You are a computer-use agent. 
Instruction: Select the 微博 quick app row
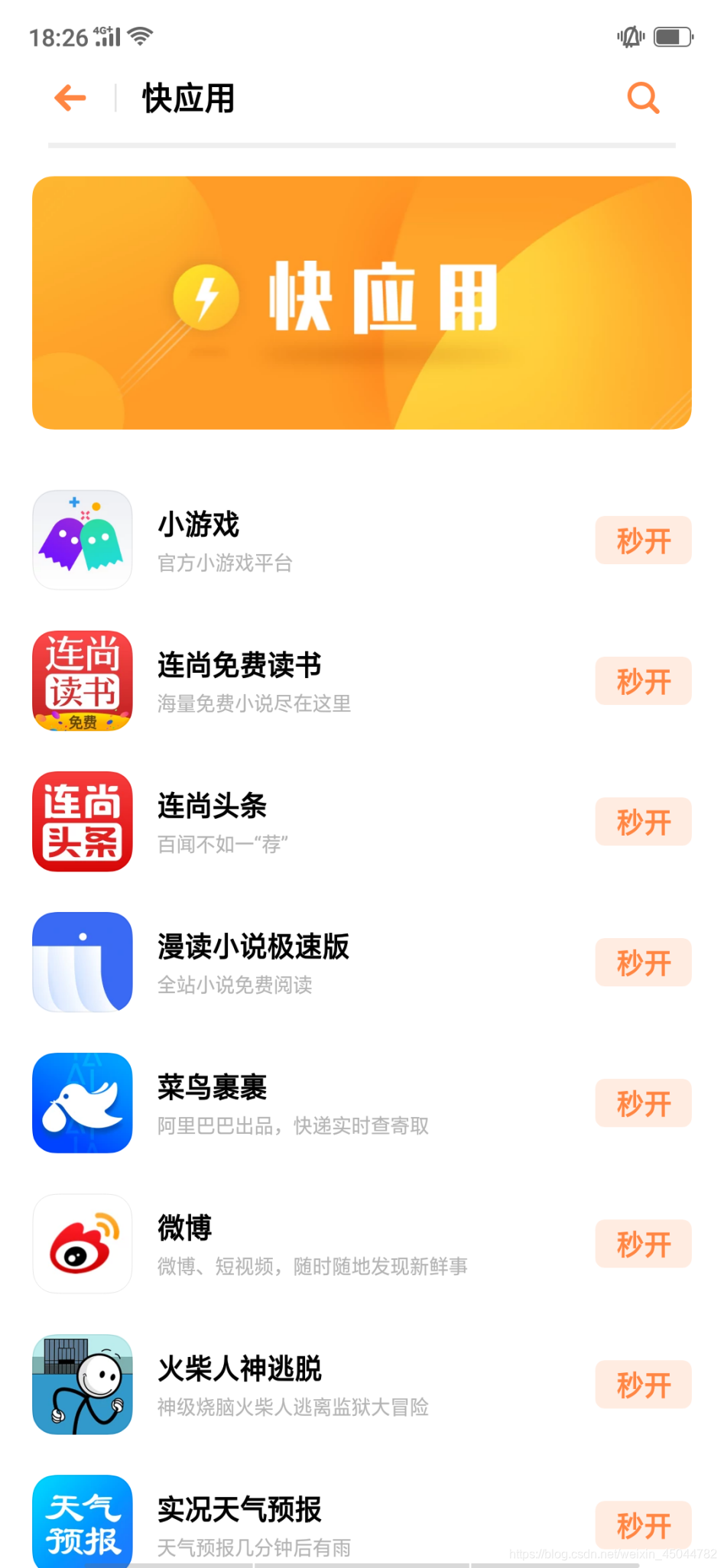coord(362,1244)
